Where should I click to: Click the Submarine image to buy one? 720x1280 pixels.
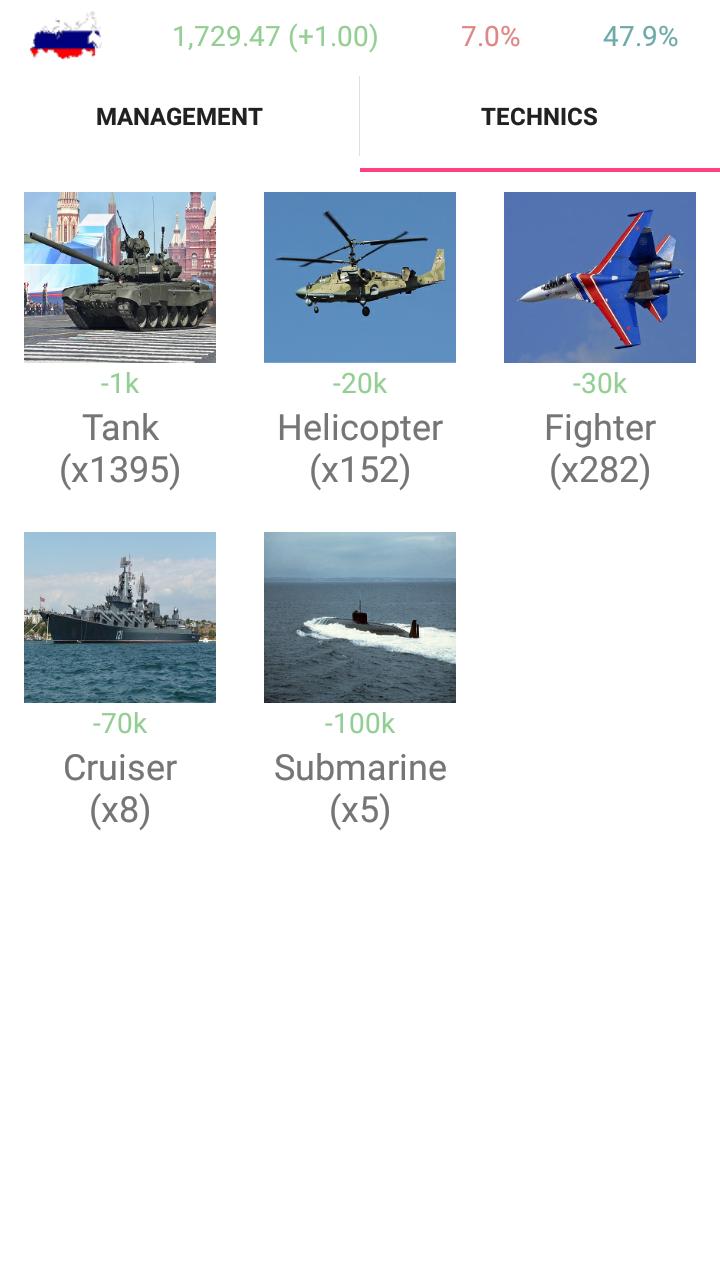(359, 616)
